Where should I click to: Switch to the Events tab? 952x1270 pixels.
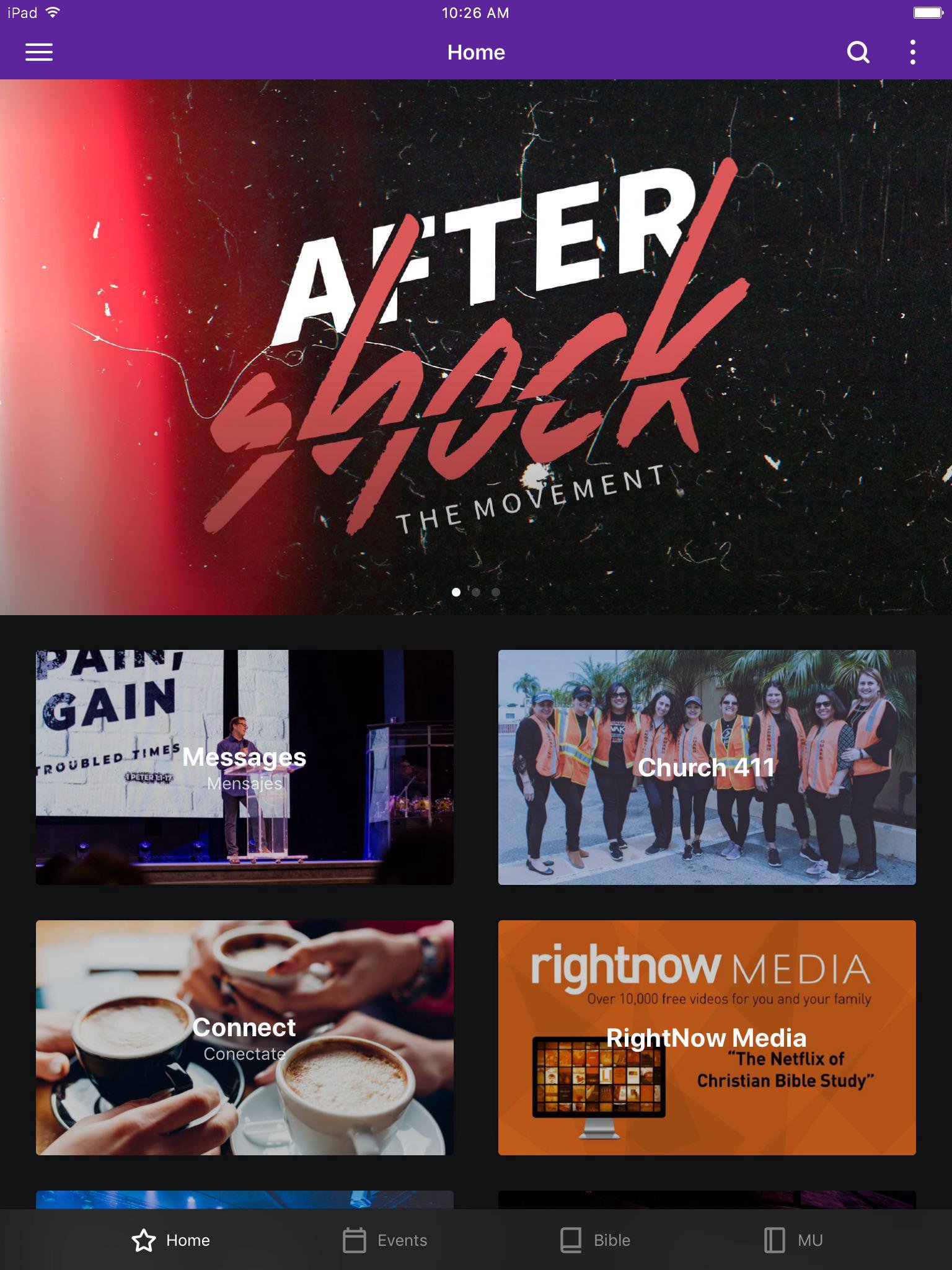(385, 1240)
